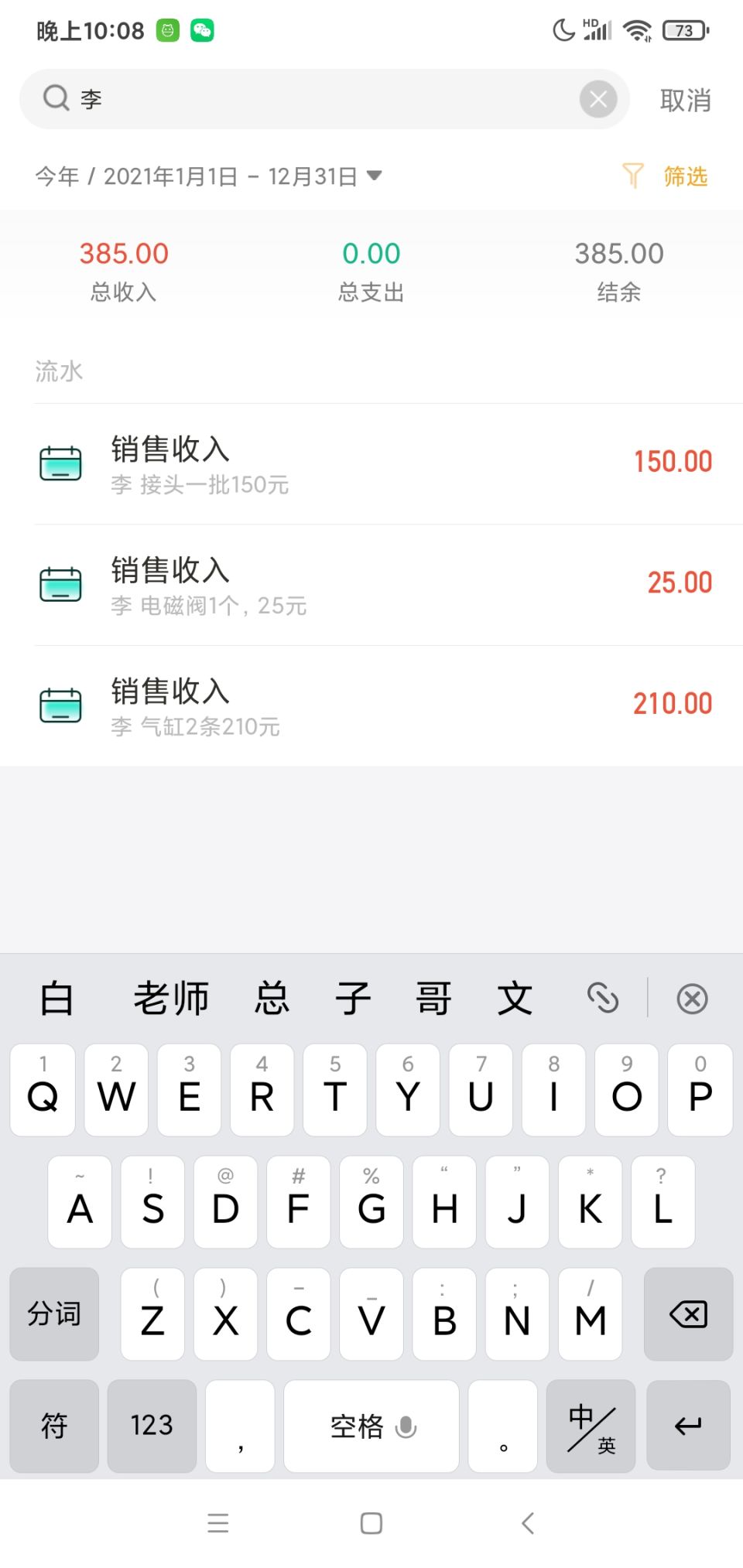Open the 25.00 电磁阀 sales record
This screenshot has height=1568, width=743.
click(371, 586)
